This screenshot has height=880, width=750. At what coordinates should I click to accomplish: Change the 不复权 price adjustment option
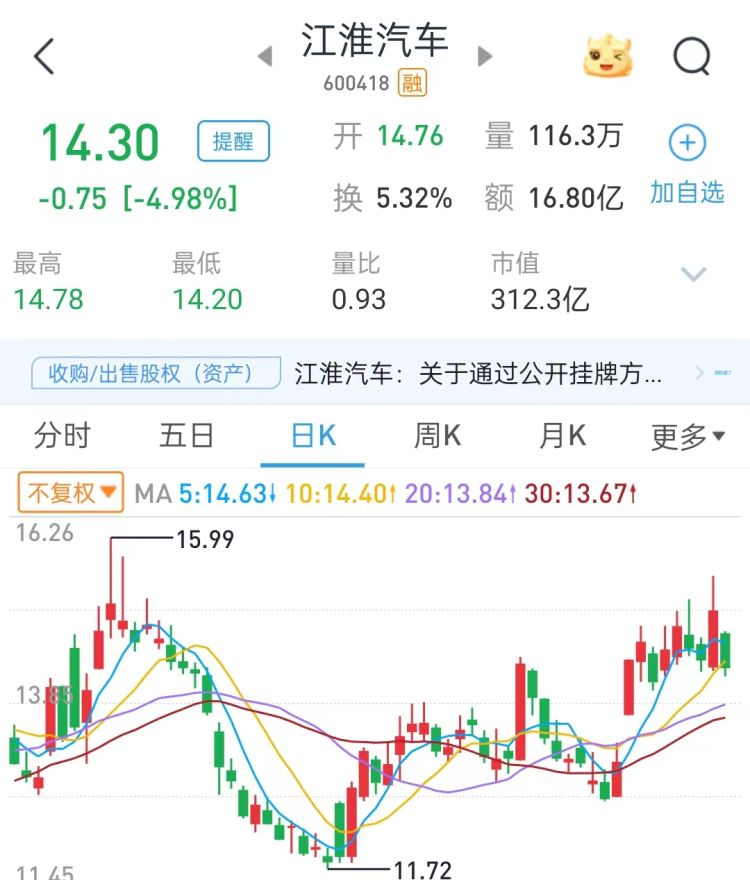click(x=71, y=493)
